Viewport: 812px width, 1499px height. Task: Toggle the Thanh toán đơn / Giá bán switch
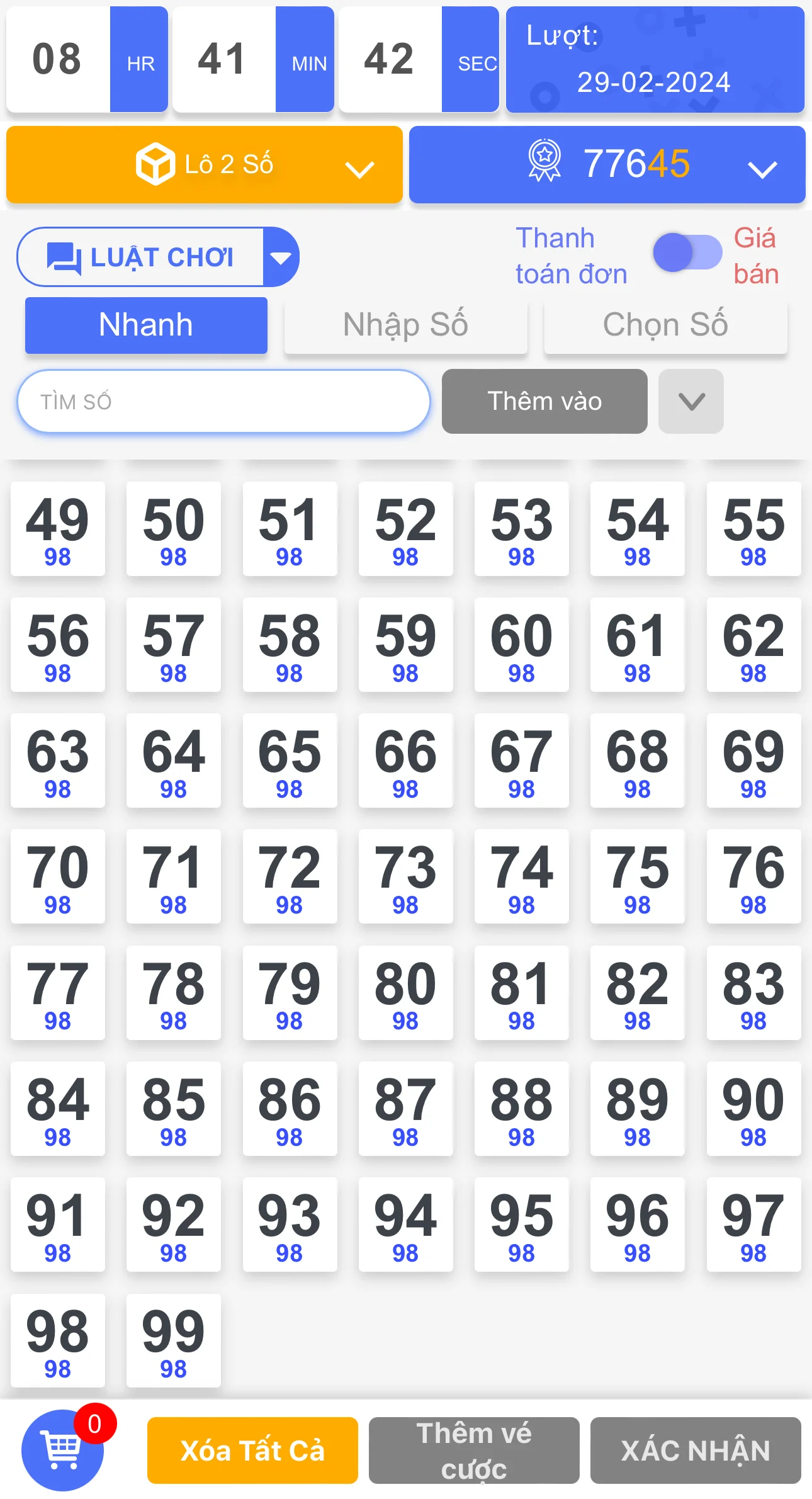click(x=687, y=252)
